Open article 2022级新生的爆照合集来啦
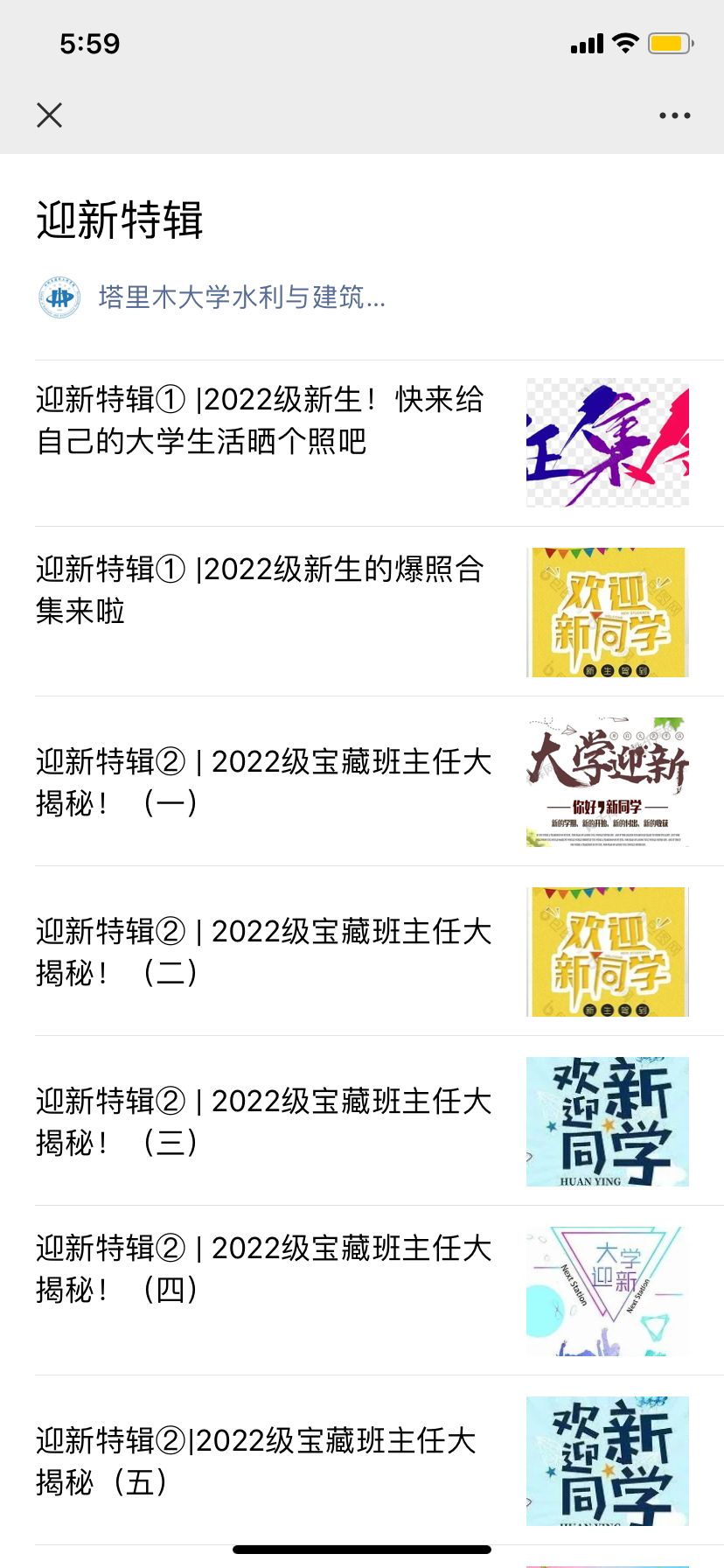Screen dimensions: 724x1568 pyautogui.click(x=261, y=591)
